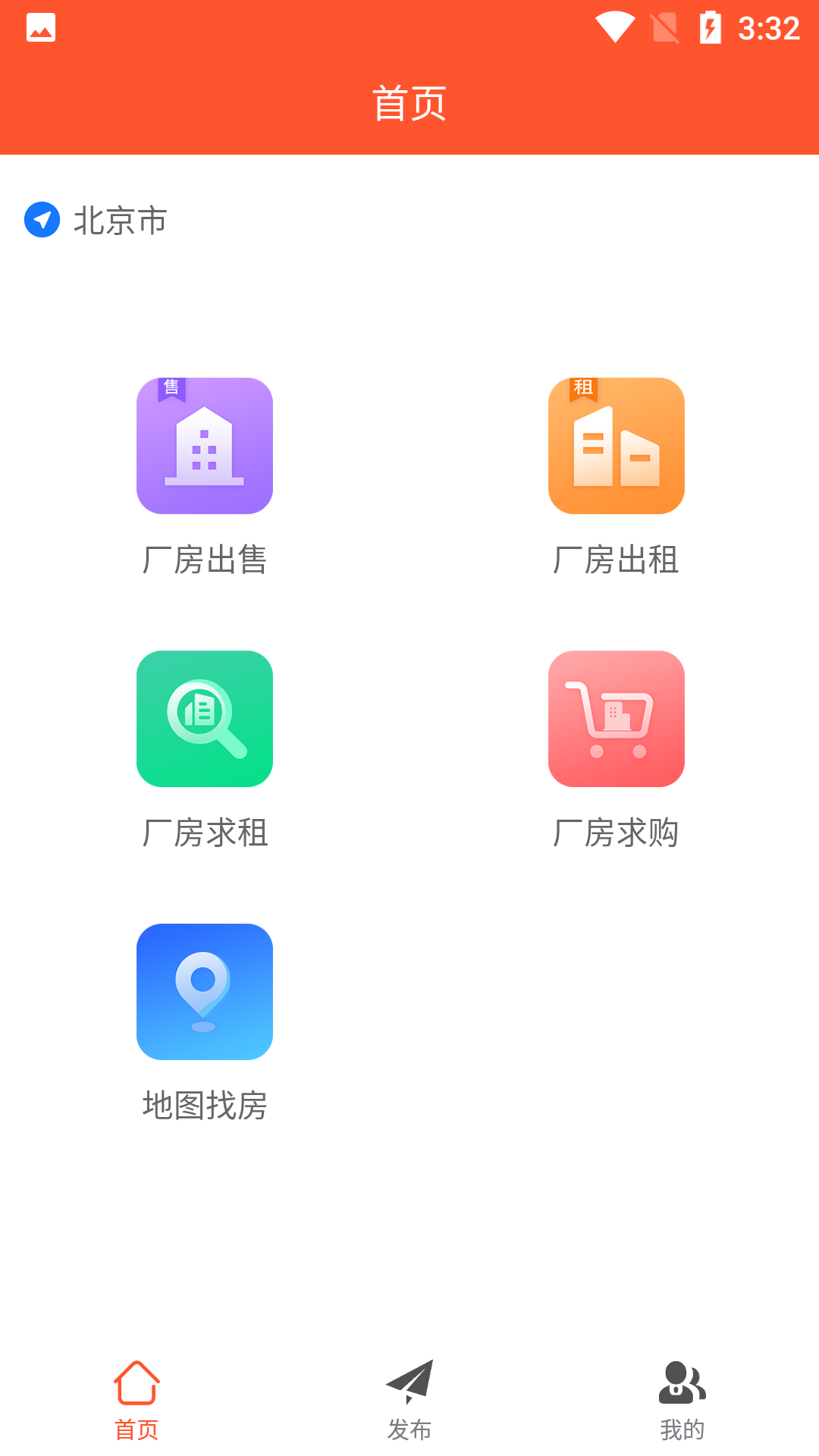Tap the green magnifier-over-building icon
This screenshot has width=819, height=1456.
(x=204, y=718)
